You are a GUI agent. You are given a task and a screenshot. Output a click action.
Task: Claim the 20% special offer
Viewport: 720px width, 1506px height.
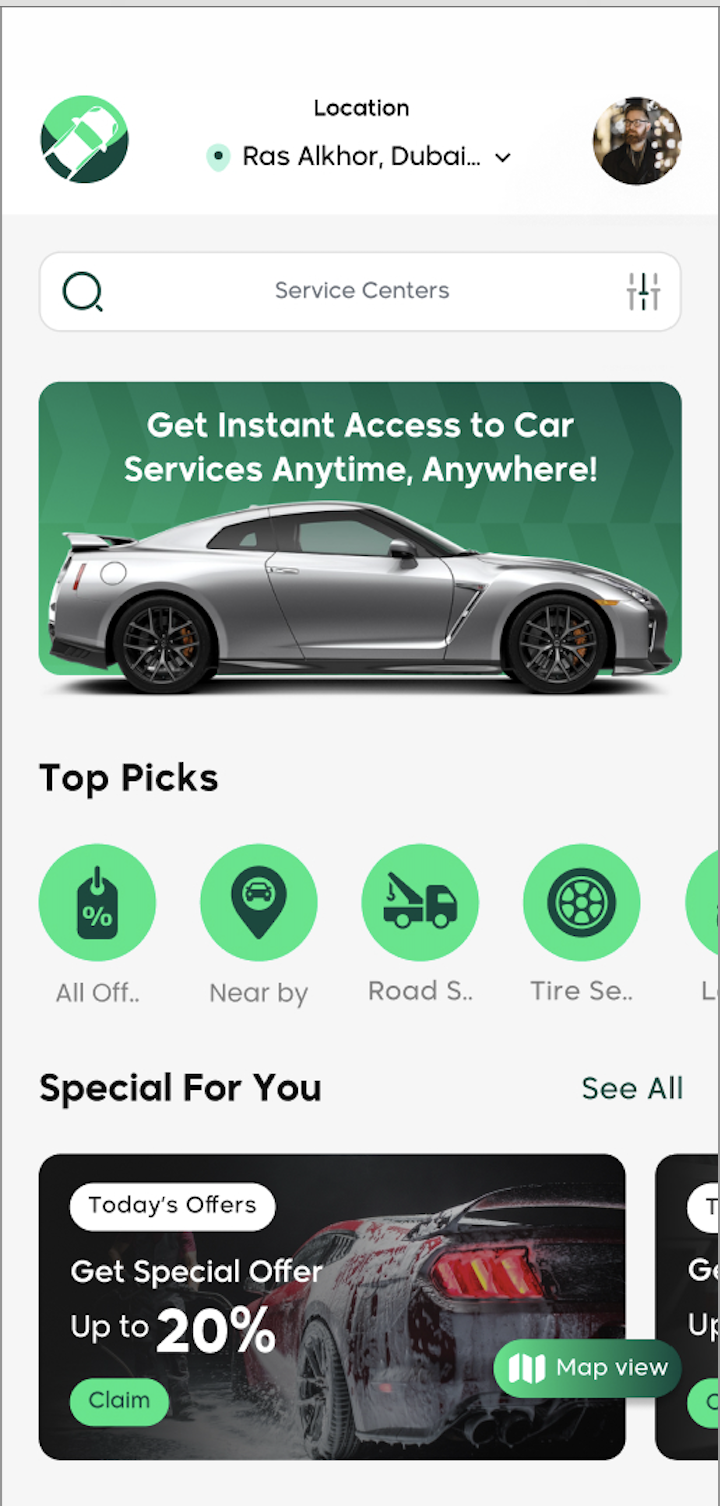pyautogui.click(x=119, y=1400)
